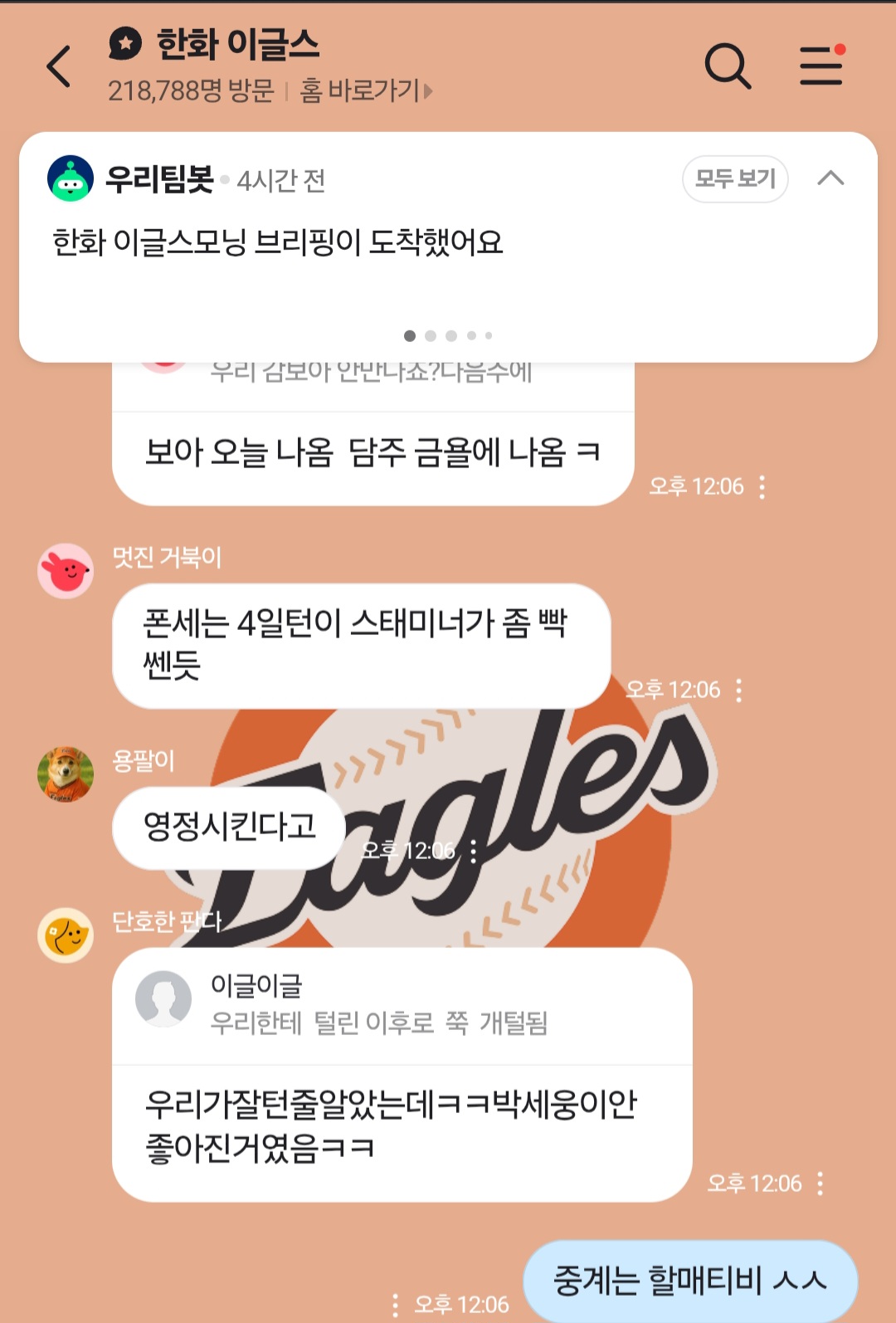This screenshot has height=1323, width=896.
Task: Collapse the 우리팀봇 notice card
Action: pos(830,178)
